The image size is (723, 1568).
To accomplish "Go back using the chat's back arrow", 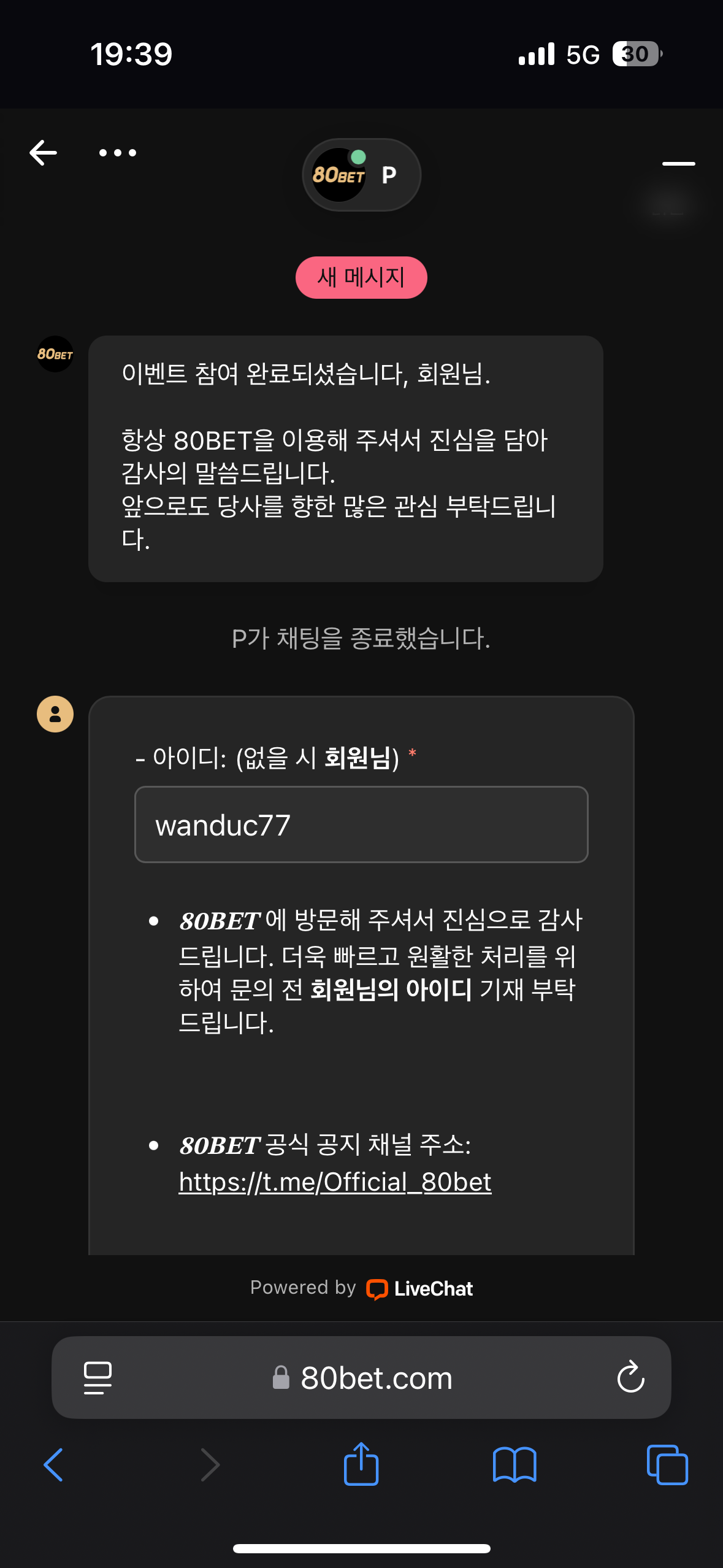I will (x=43, y=153).
